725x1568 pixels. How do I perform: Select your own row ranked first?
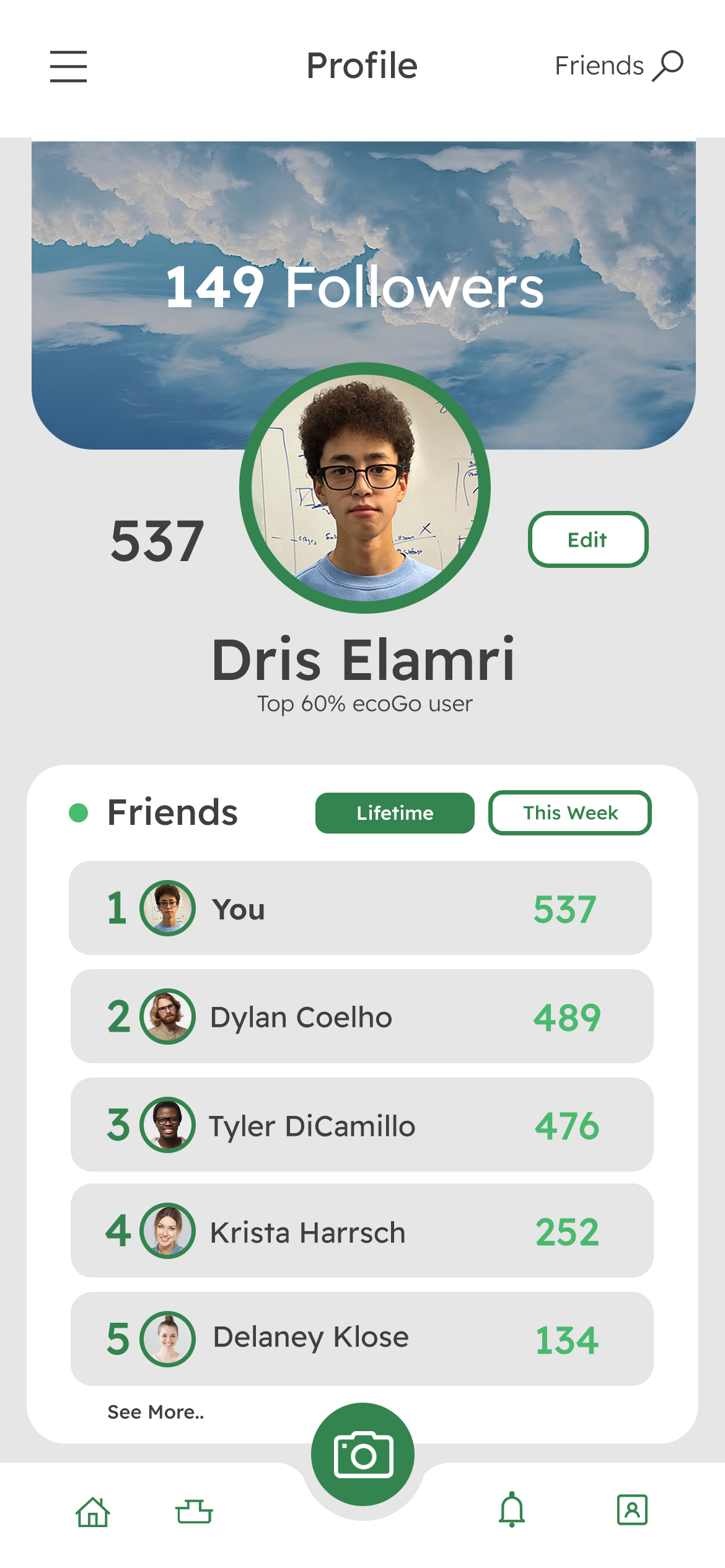360,908
